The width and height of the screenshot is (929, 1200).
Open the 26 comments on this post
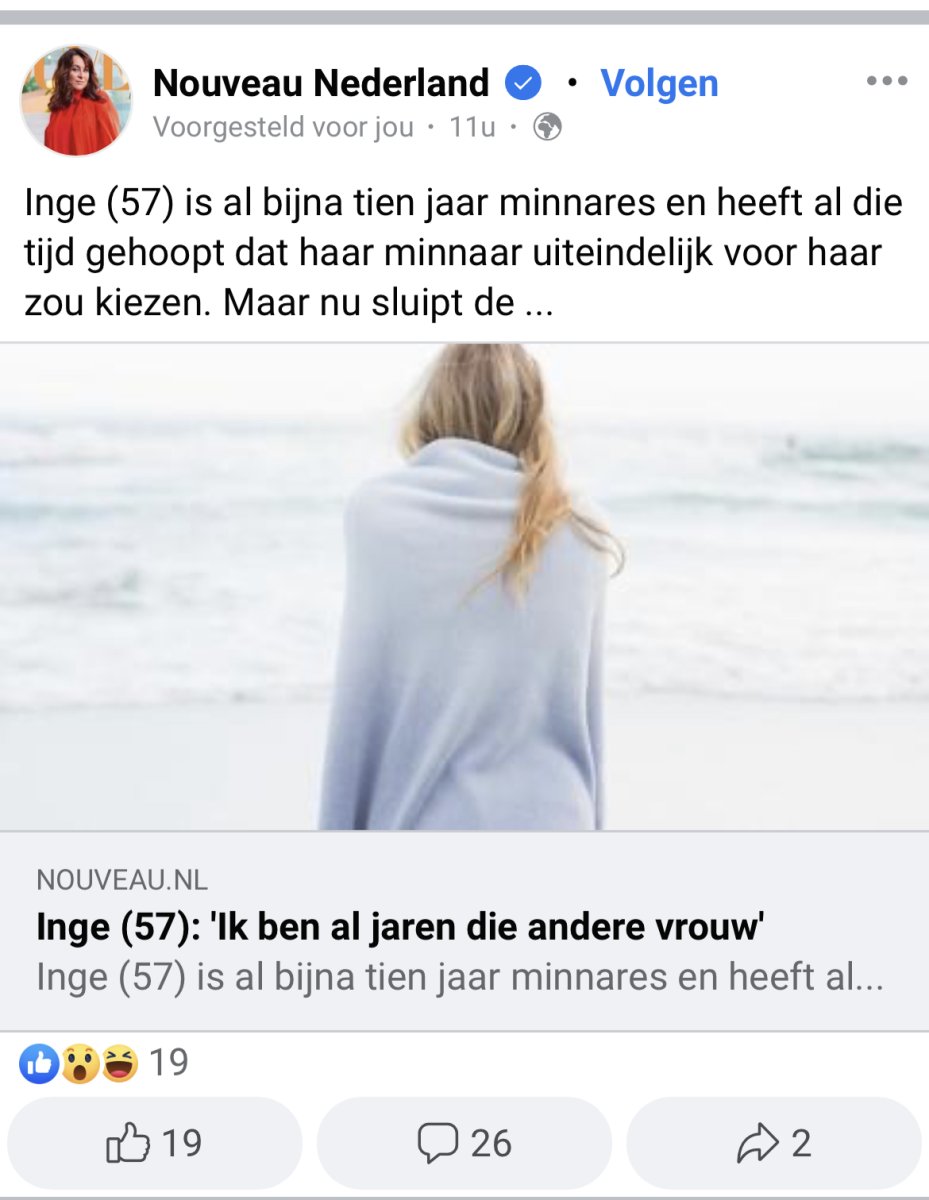coord(464,1143)
